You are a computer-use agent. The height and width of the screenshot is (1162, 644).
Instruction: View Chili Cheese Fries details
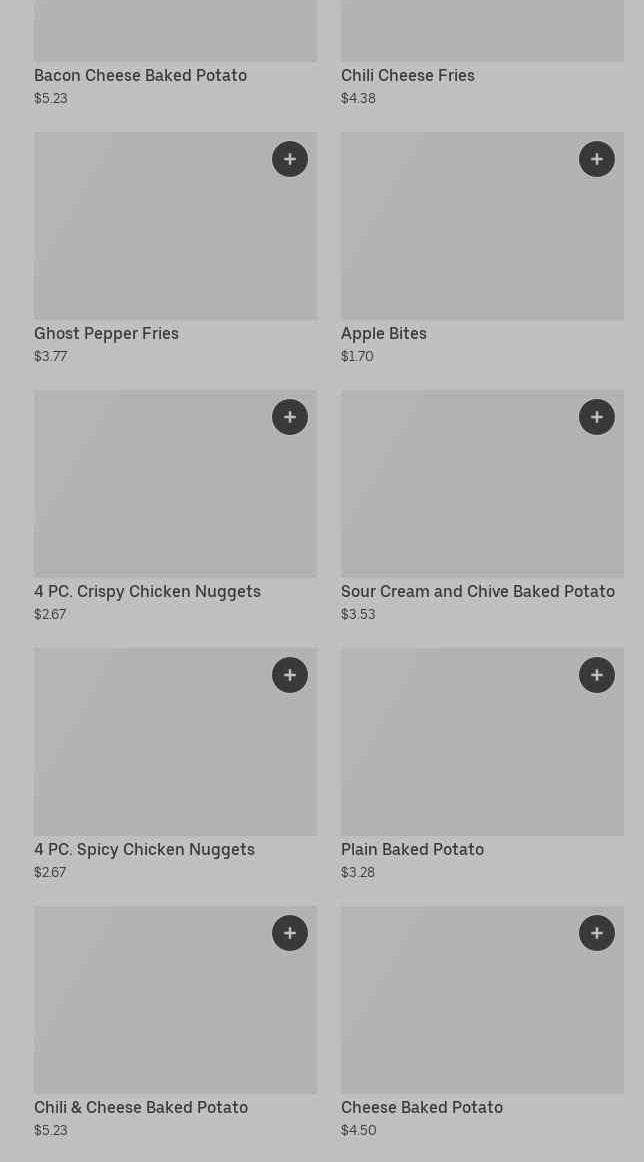tap(408, 76)
